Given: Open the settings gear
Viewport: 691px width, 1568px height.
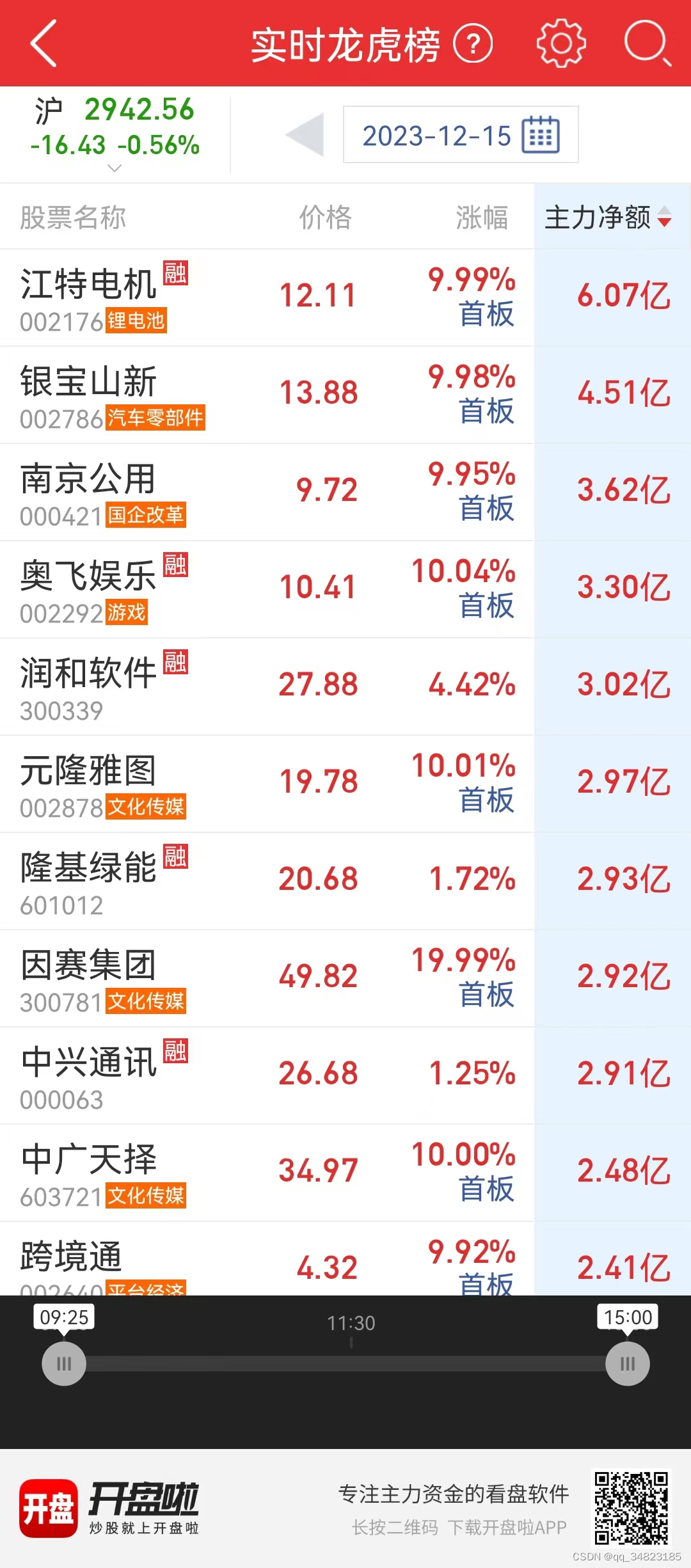Looking at the screenshot, I should click(560, 44).
